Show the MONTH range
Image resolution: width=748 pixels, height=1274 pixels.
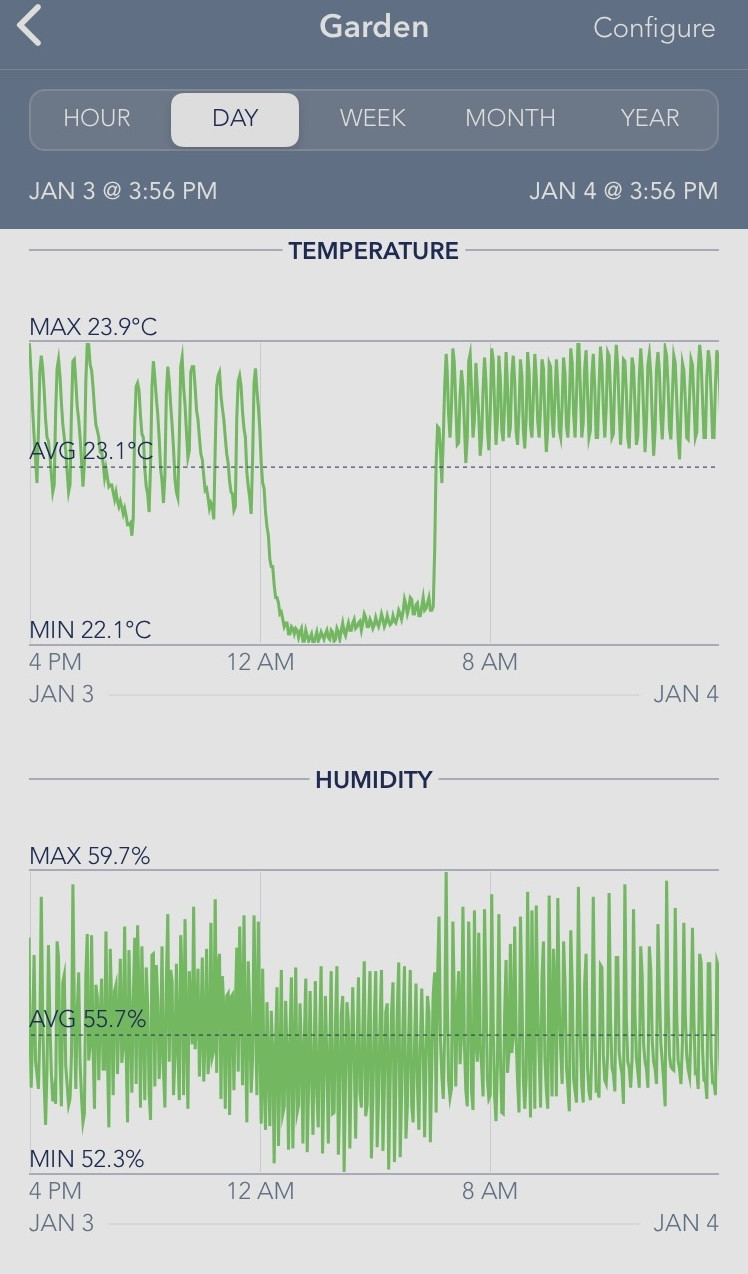510,118
